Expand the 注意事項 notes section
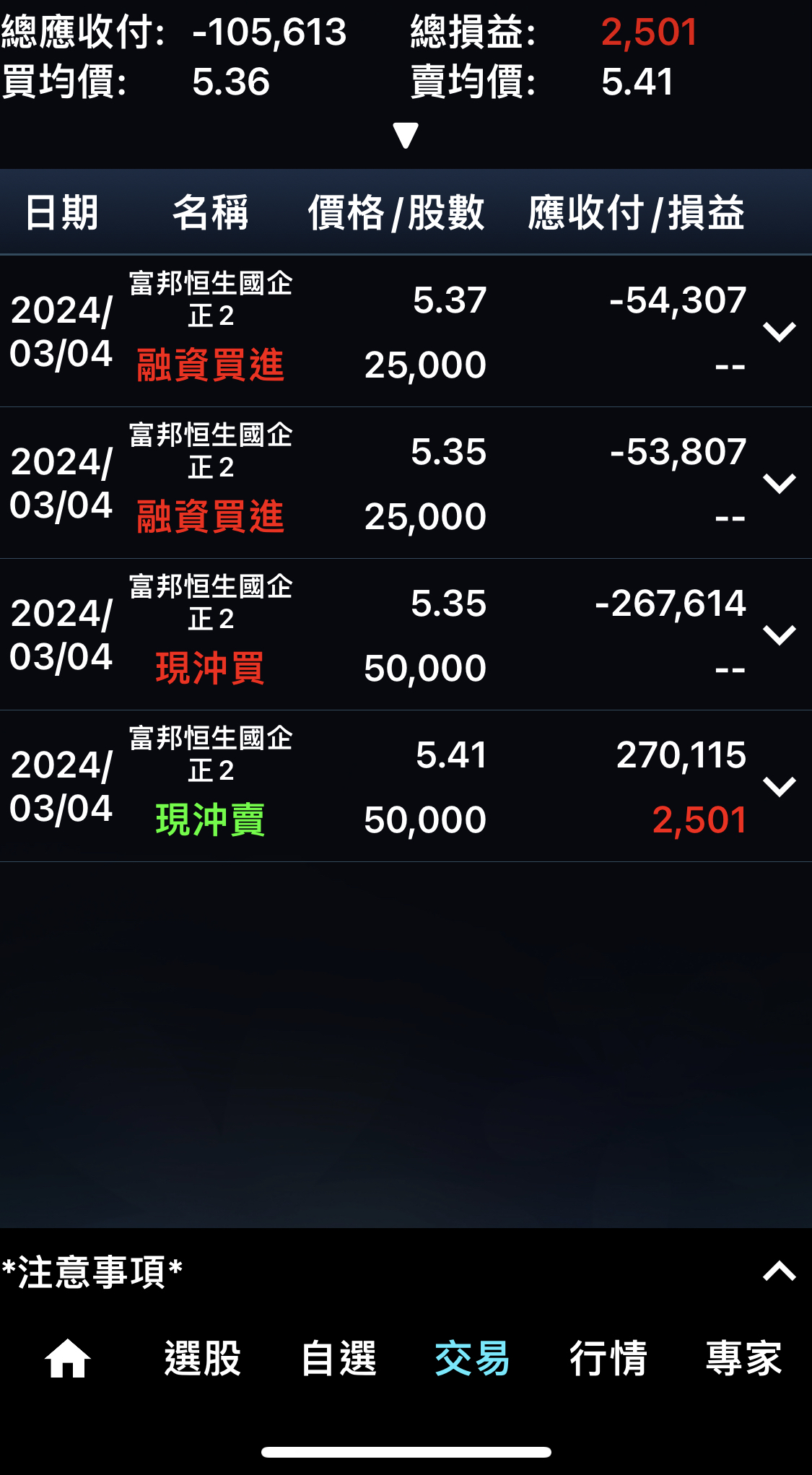The image size is (812, 1475). click(779, 1271)
